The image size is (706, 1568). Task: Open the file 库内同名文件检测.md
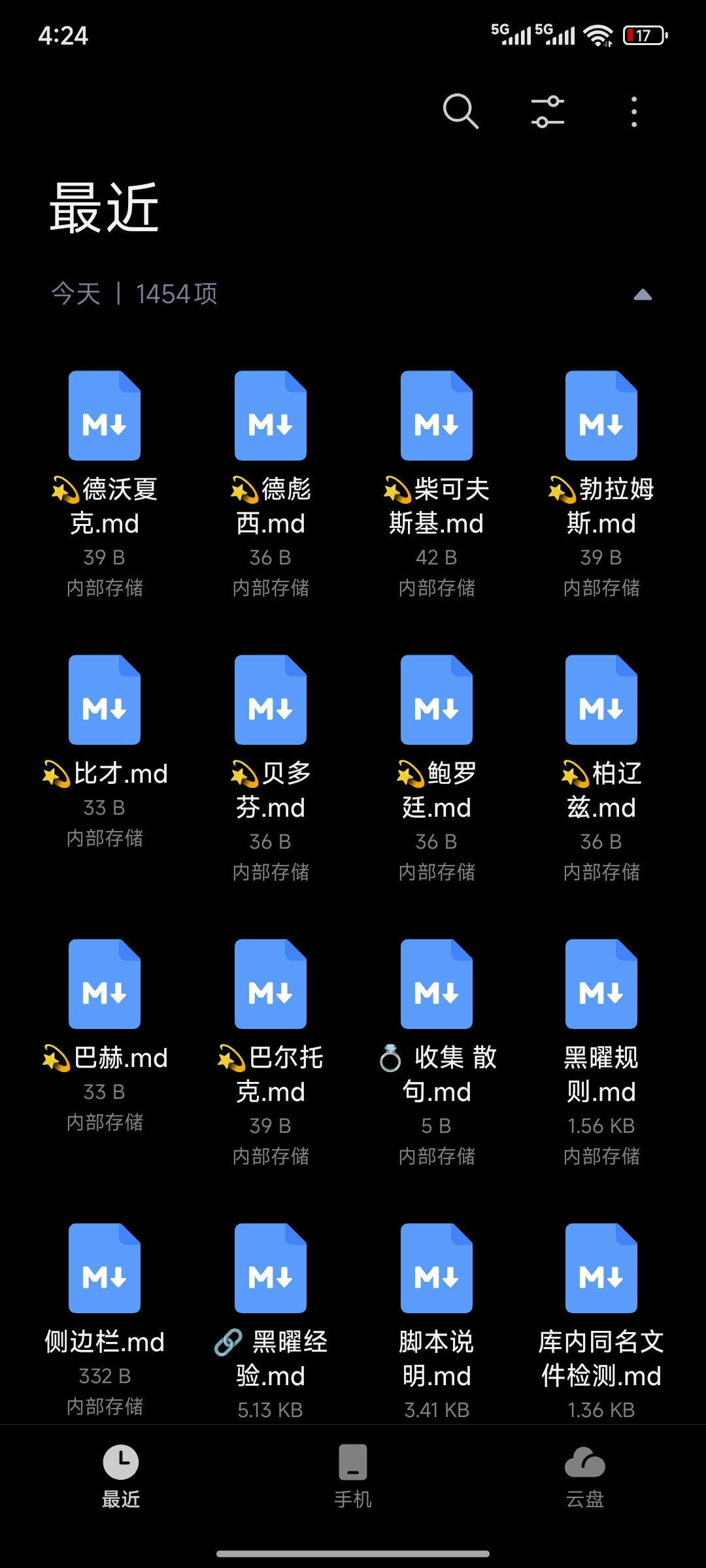pyautogui.click(x=601, y=1269)
